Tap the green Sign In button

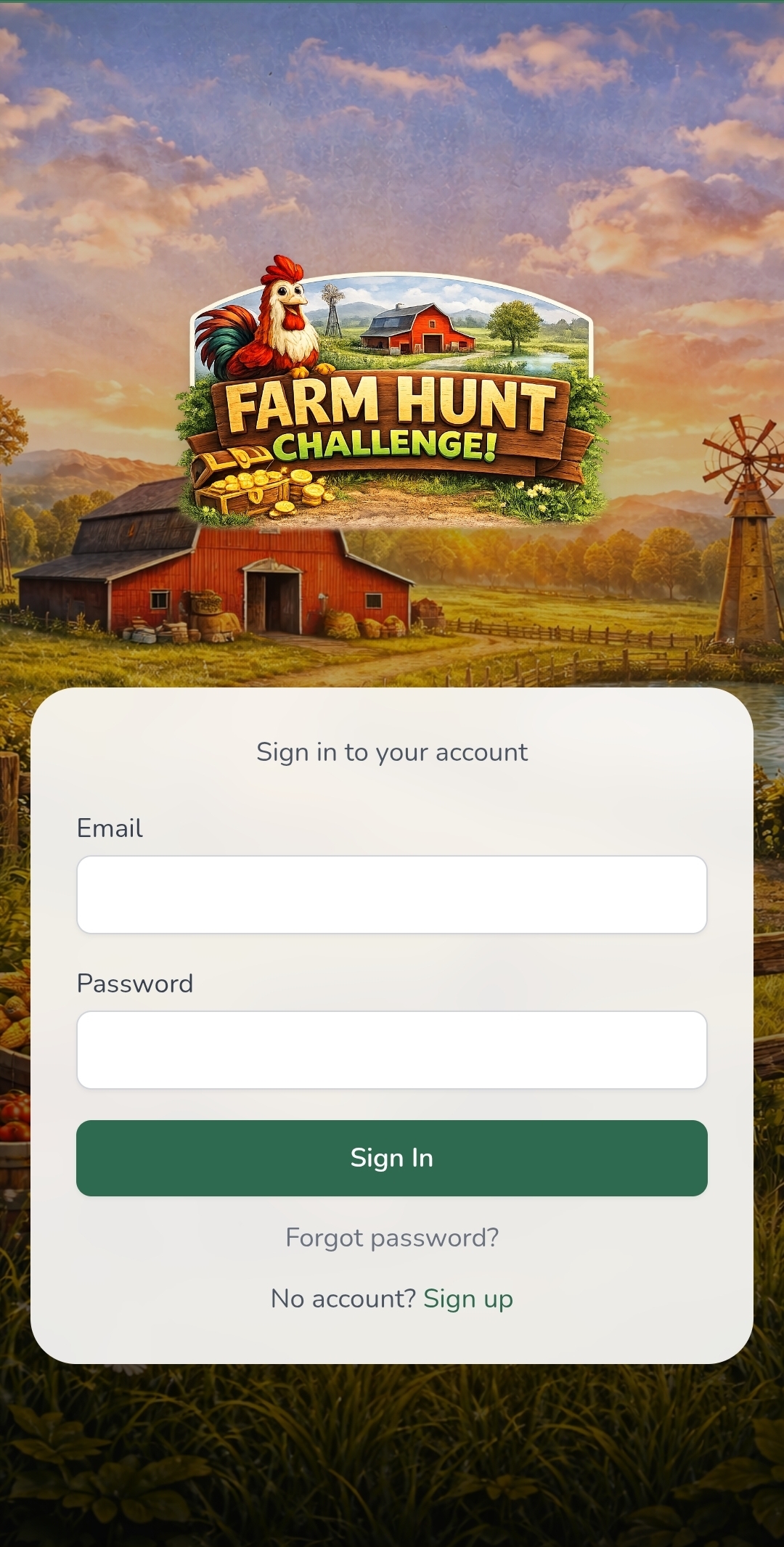(x=392, y=1158)
